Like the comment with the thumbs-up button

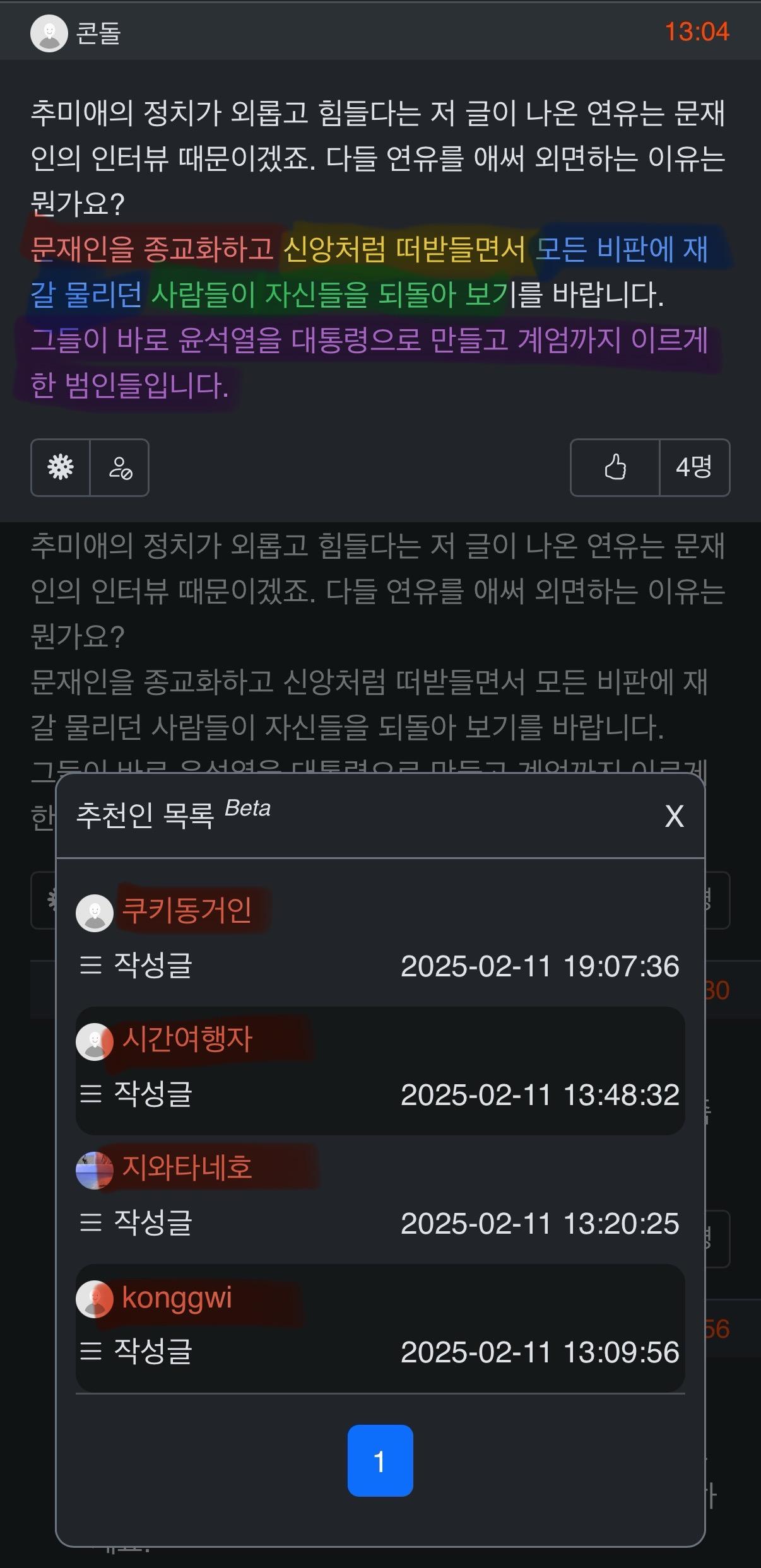[x=615, y=467]
